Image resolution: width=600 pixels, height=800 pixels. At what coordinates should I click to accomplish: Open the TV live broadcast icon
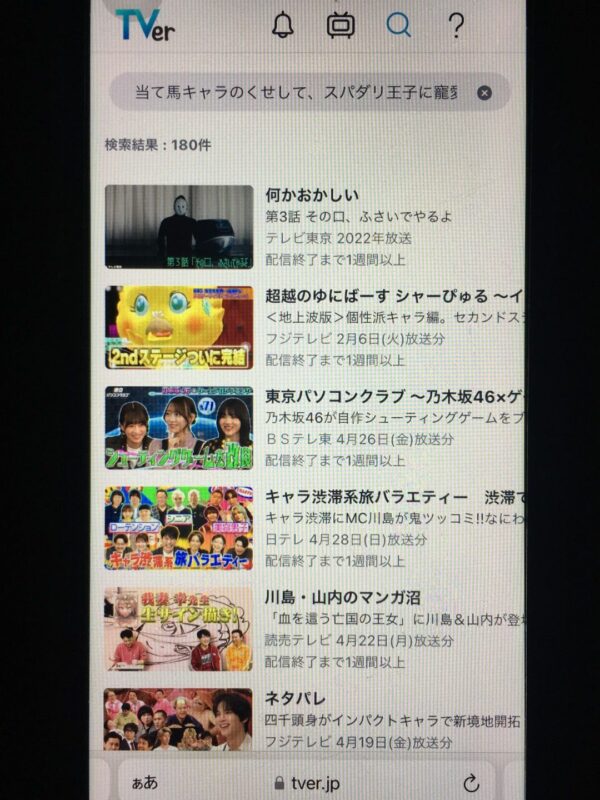[341, 24]
